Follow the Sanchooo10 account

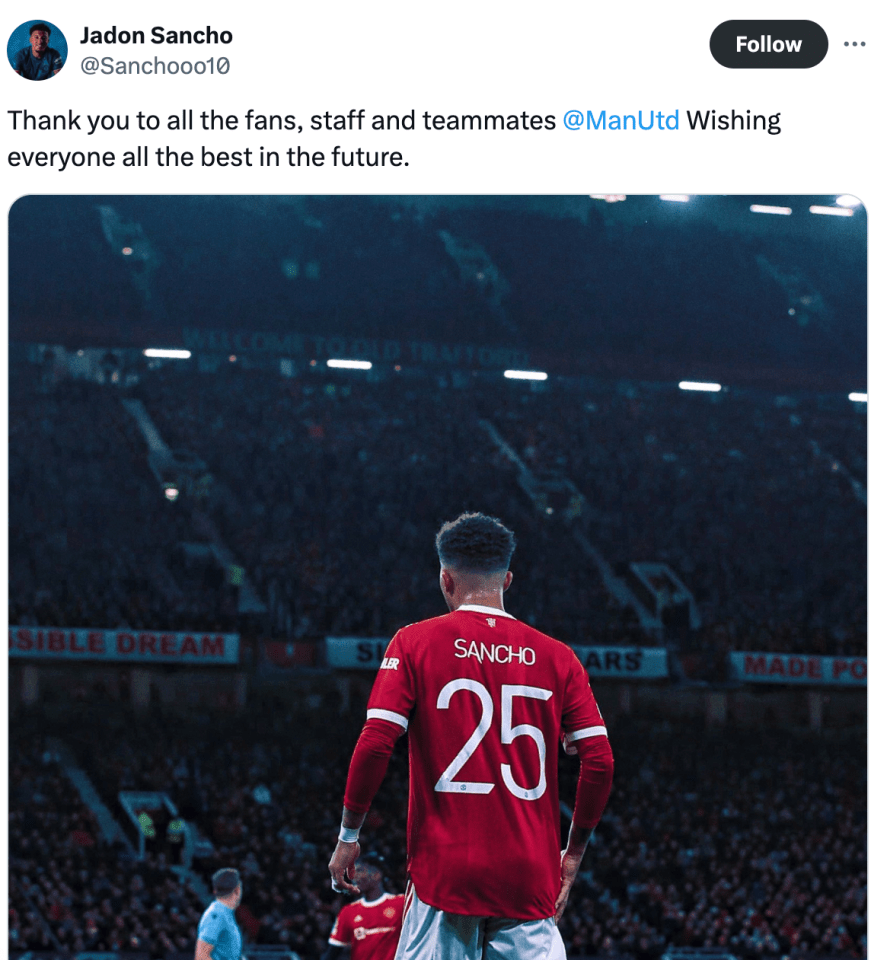point(768,45)
